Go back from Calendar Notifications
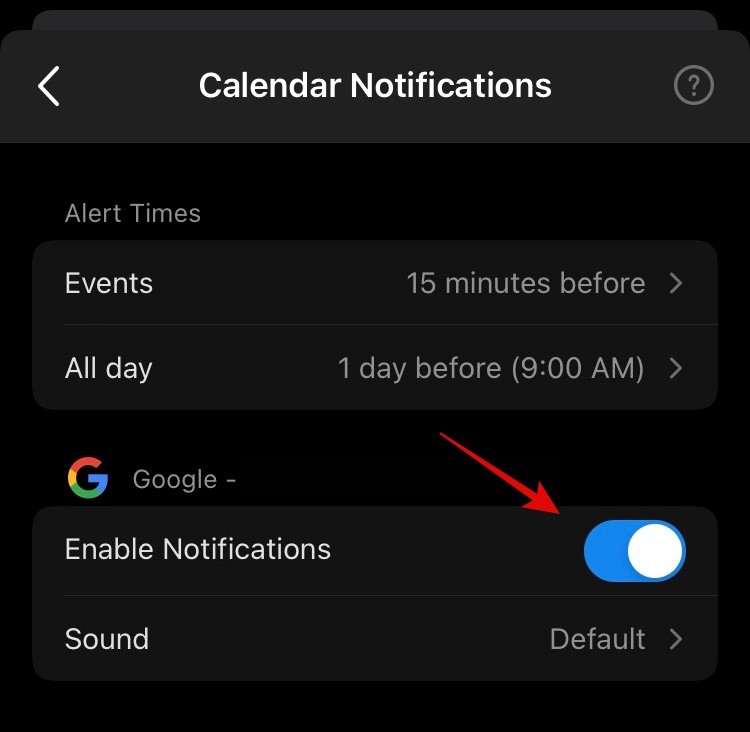The width and height of the screenshot is (750, 732). coord(49,86)
